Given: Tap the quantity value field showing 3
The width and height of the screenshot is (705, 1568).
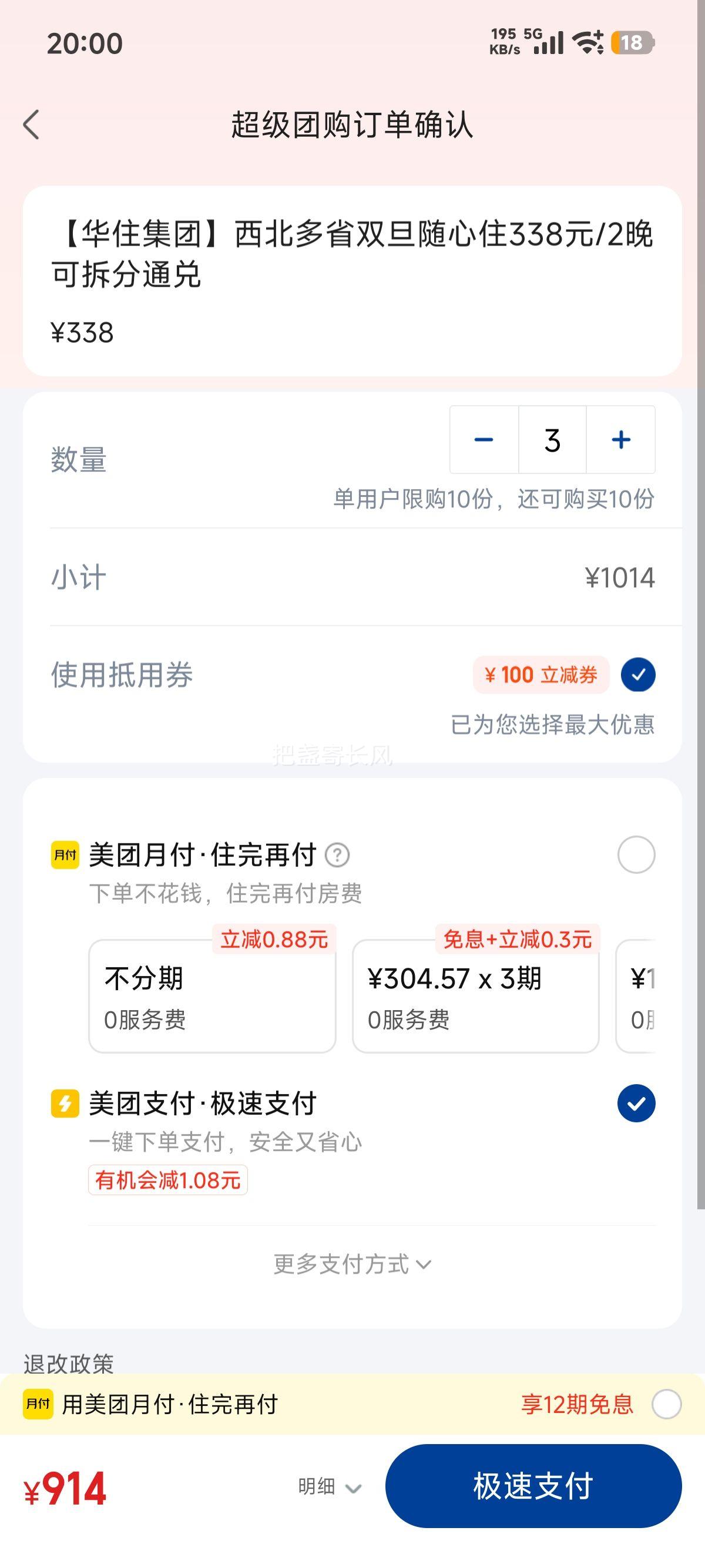Looking at the screenshot, I should pyautogui.click(x=552, y=440).
